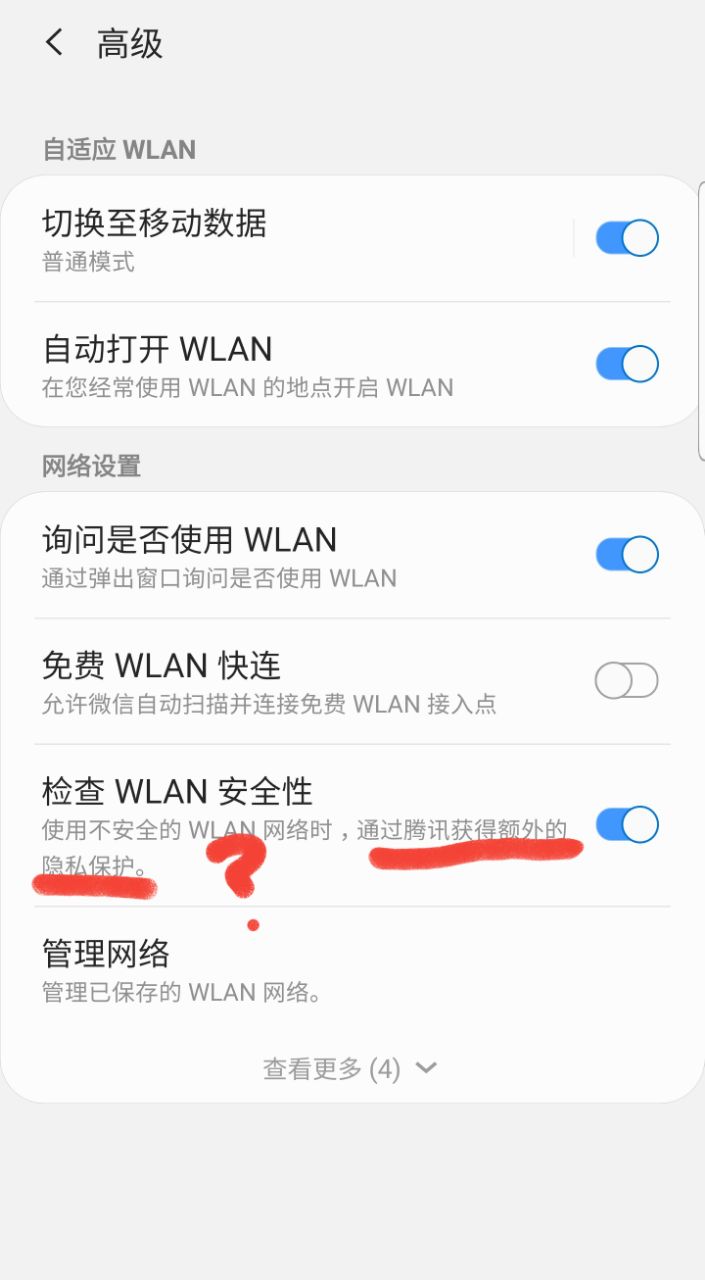Disable 自动打开 WLAN switch
Viewport: 705px width, 1280px height.
point(627,364)
